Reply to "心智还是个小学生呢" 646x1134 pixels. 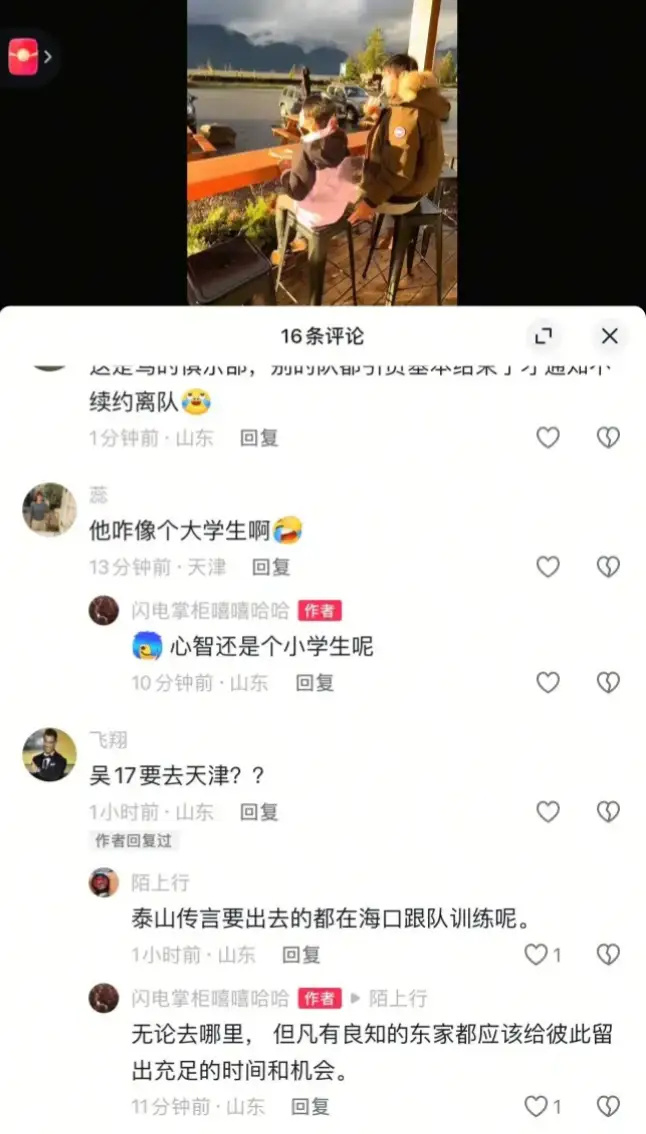(x=314, y=683)
